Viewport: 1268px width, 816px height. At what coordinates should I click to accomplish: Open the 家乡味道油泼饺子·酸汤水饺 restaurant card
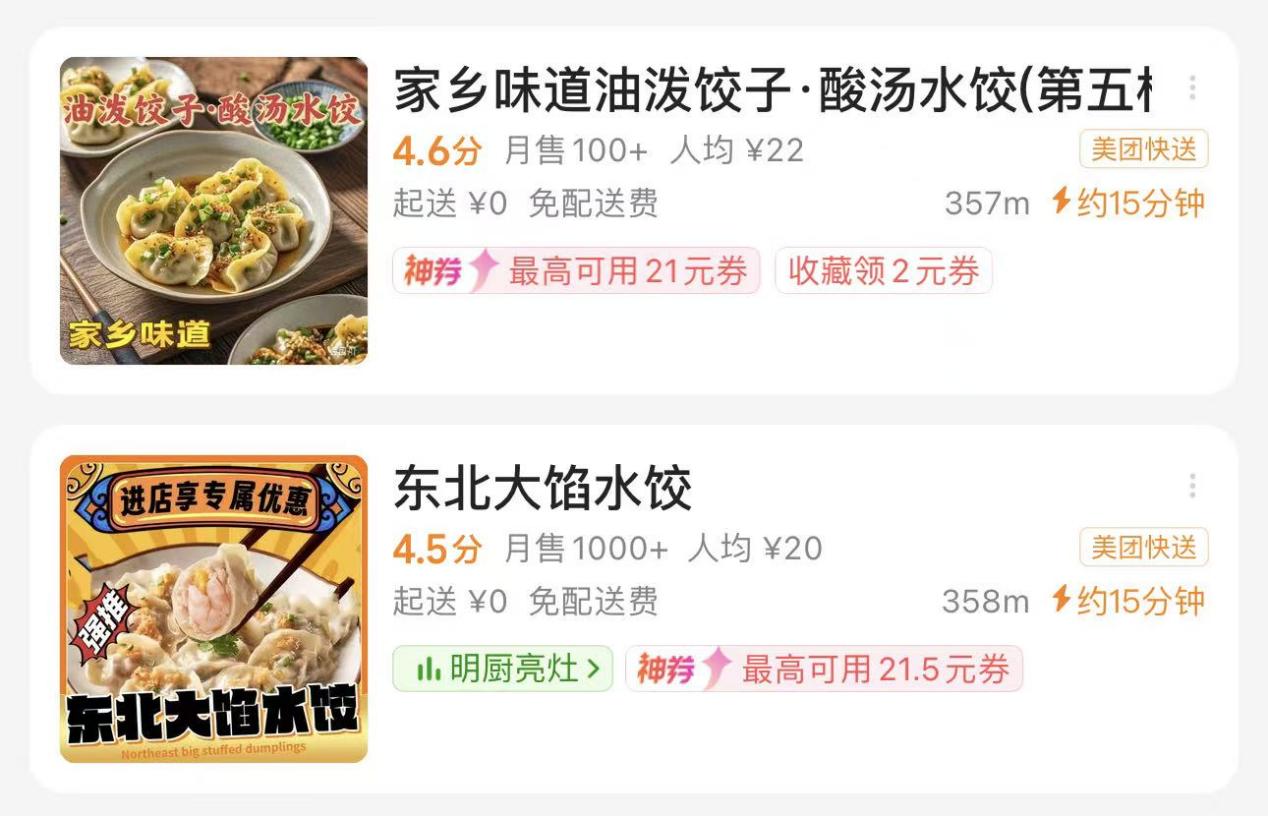(x=770, y=92)
